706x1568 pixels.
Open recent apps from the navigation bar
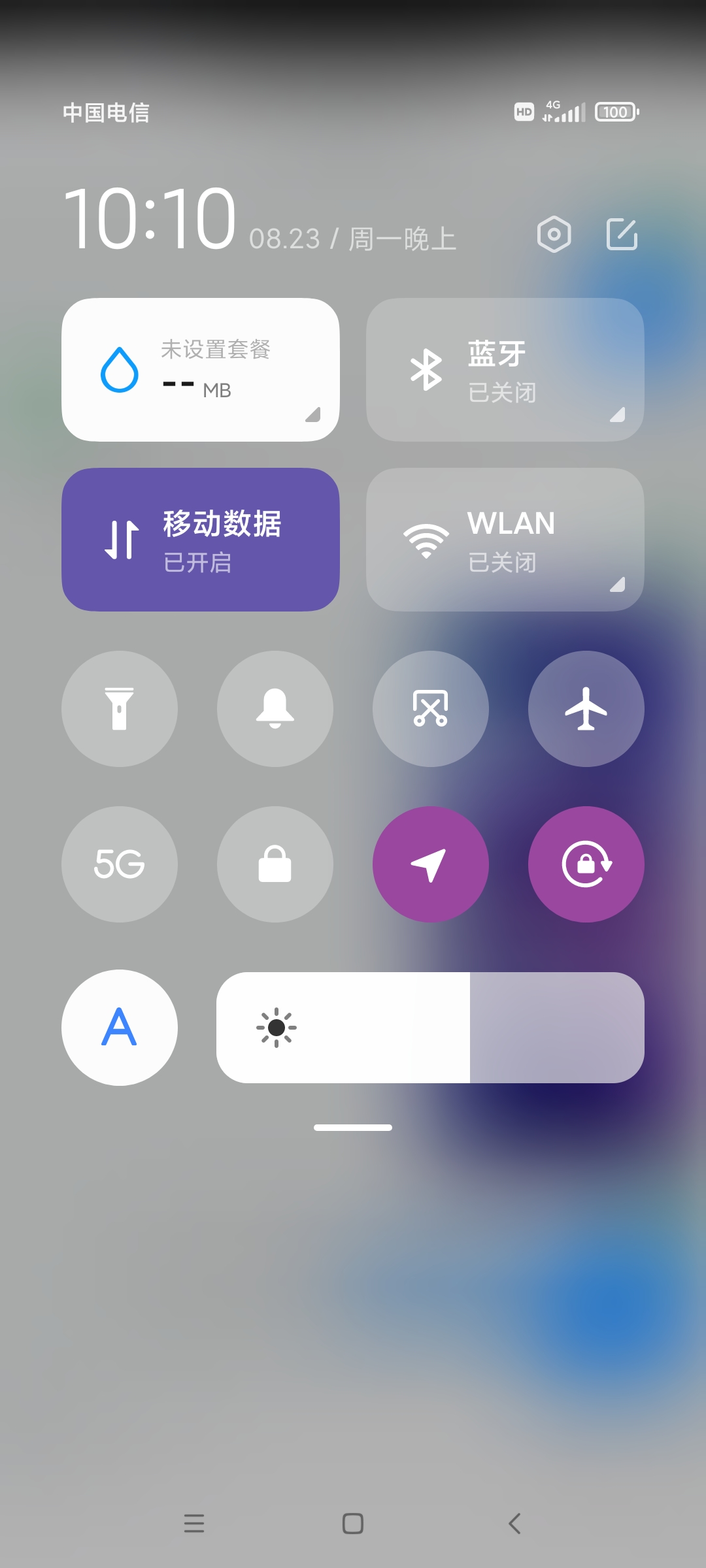tap(194, 1524)
